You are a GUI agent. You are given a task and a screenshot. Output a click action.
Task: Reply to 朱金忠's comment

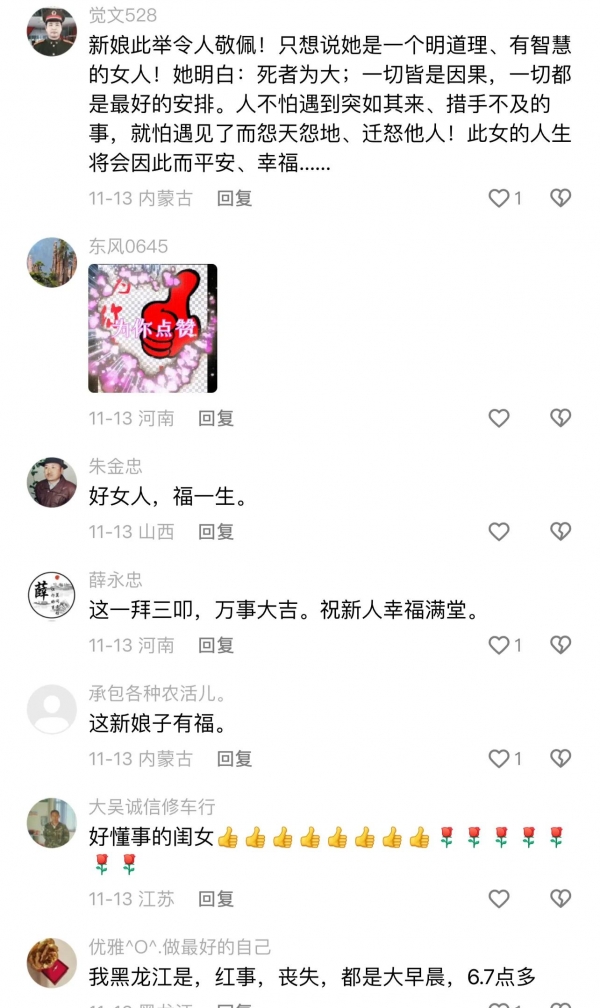[x=216, y=531]
